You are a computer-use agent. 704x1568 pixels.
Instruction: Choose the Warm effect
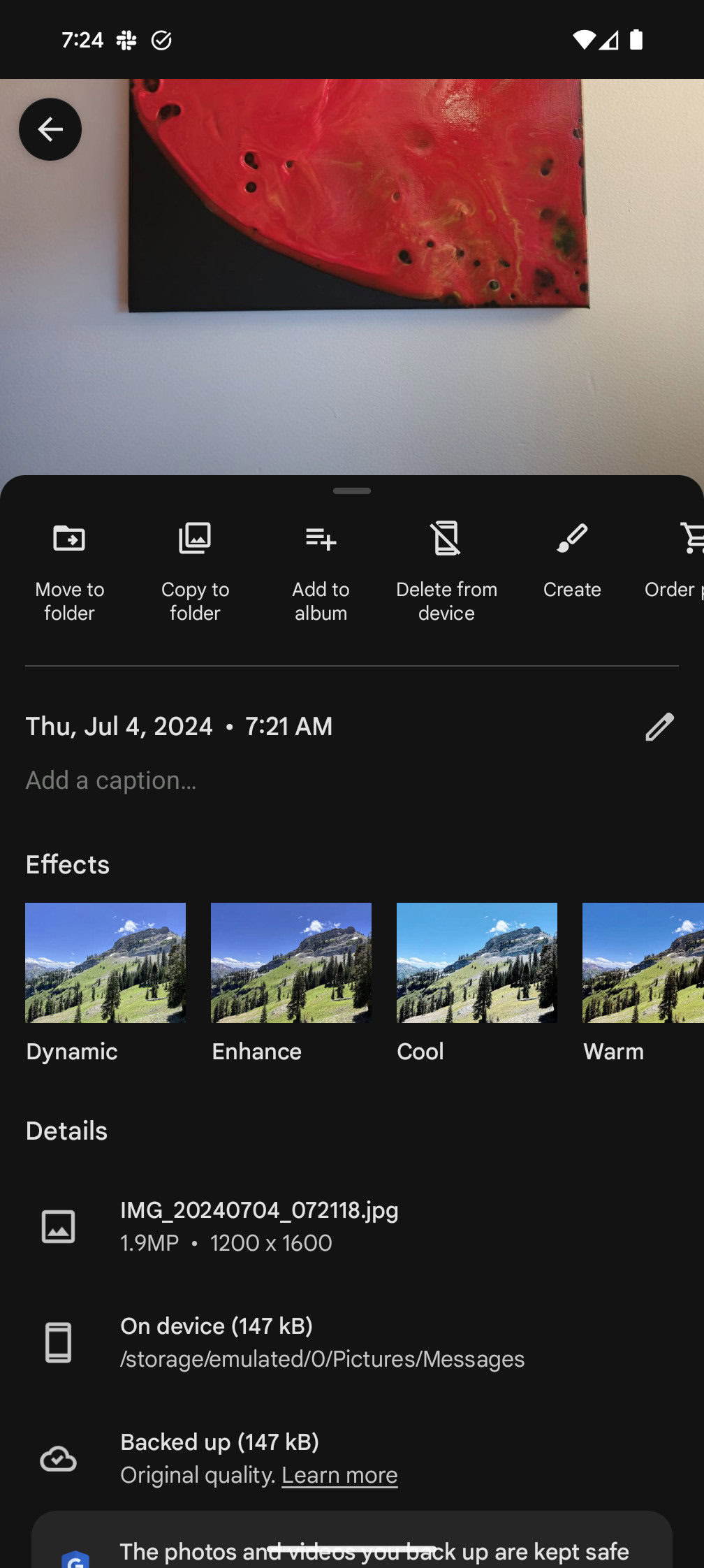(643, 963)
